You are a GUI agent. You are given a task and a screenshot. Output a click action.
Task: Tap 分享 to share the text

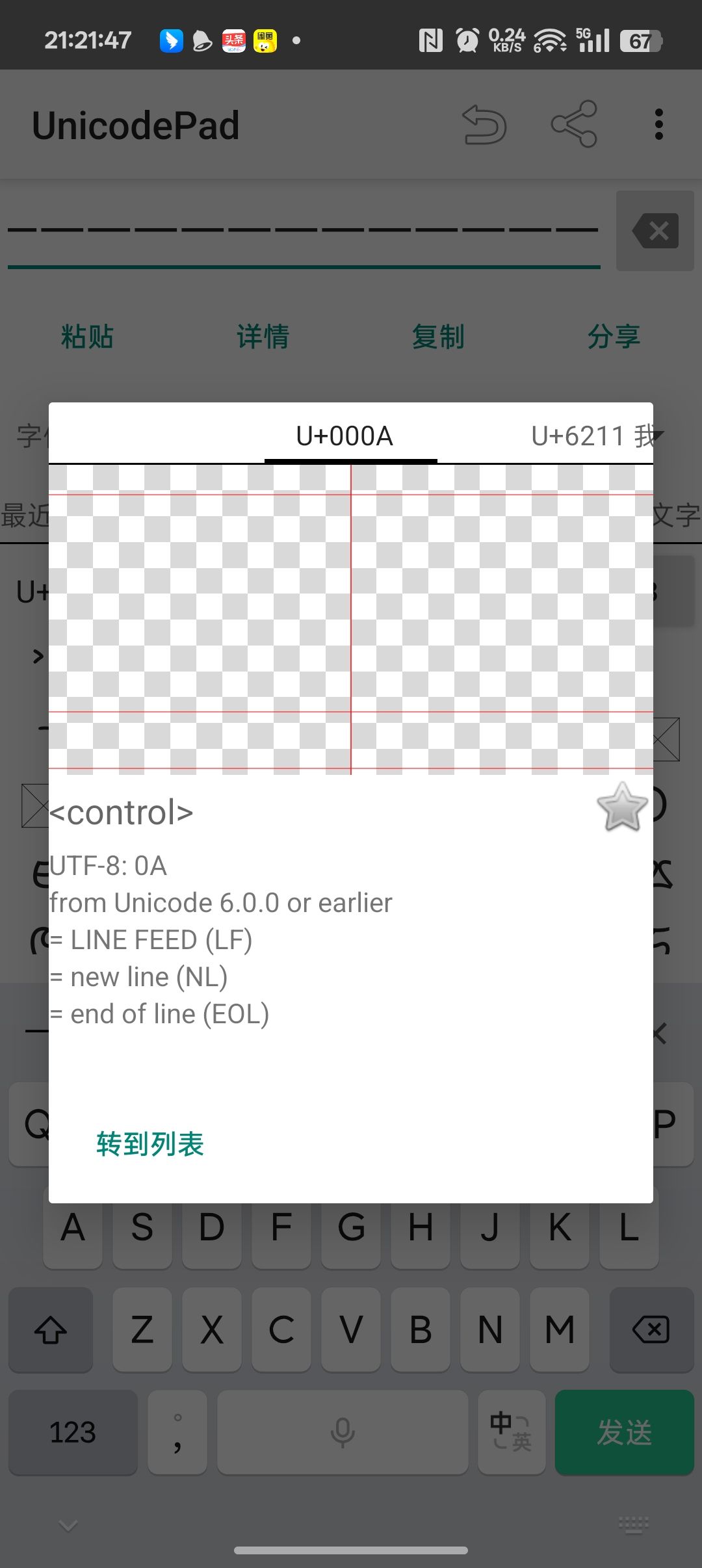tap(614, 337)
